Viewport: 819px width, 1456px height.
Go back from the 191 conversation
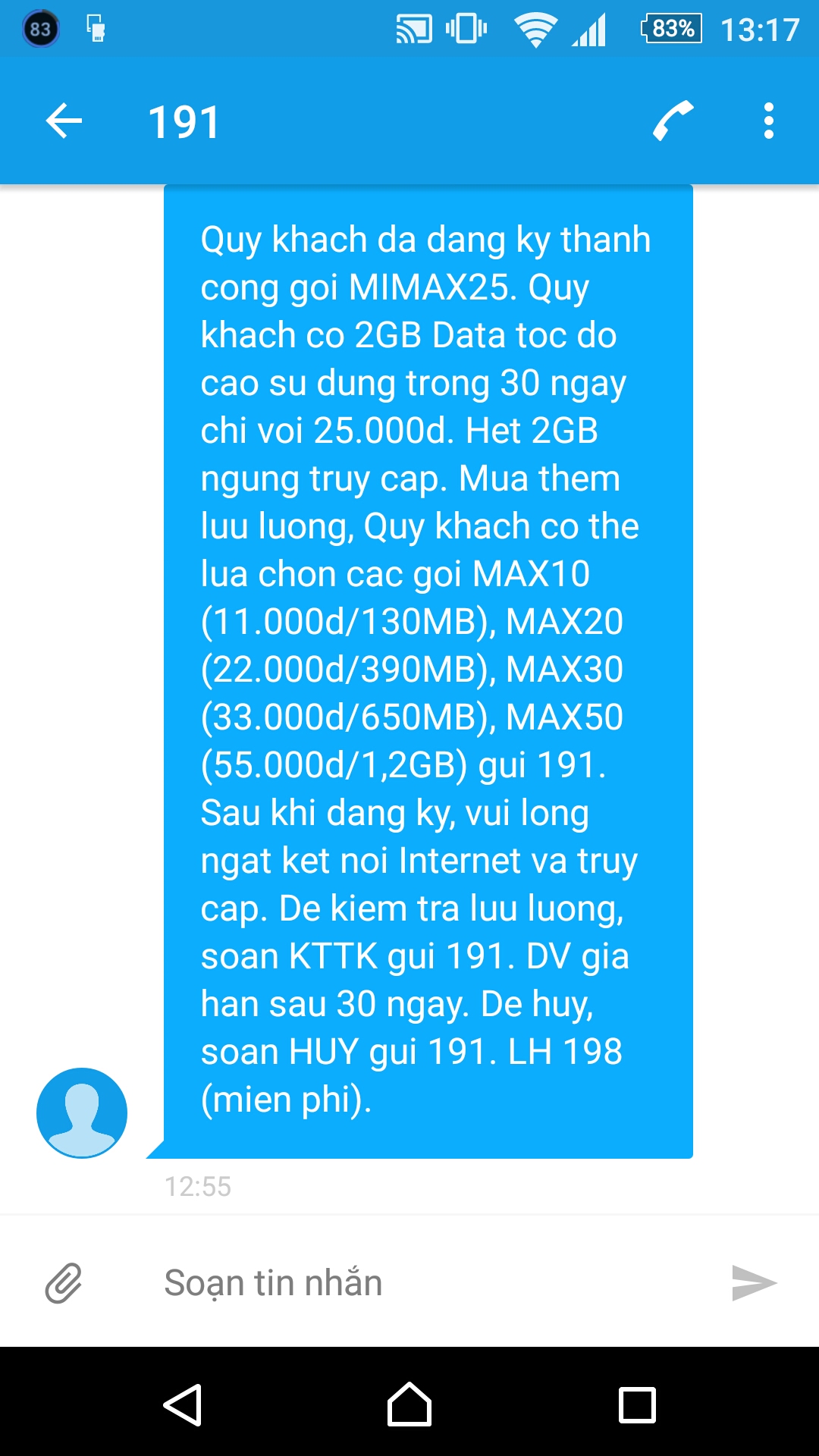(x=64, y=121)
